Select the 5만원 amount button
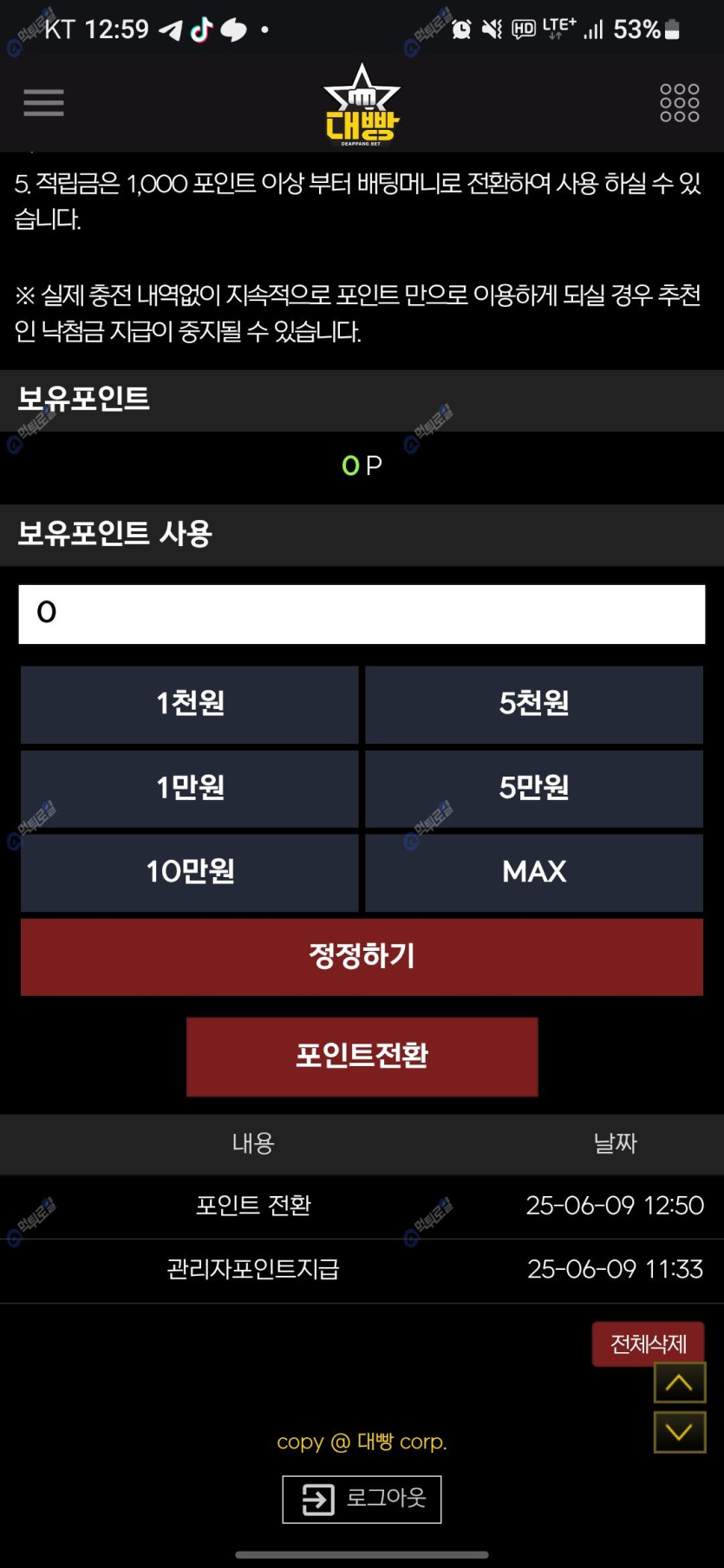 [x=533, y=788]
